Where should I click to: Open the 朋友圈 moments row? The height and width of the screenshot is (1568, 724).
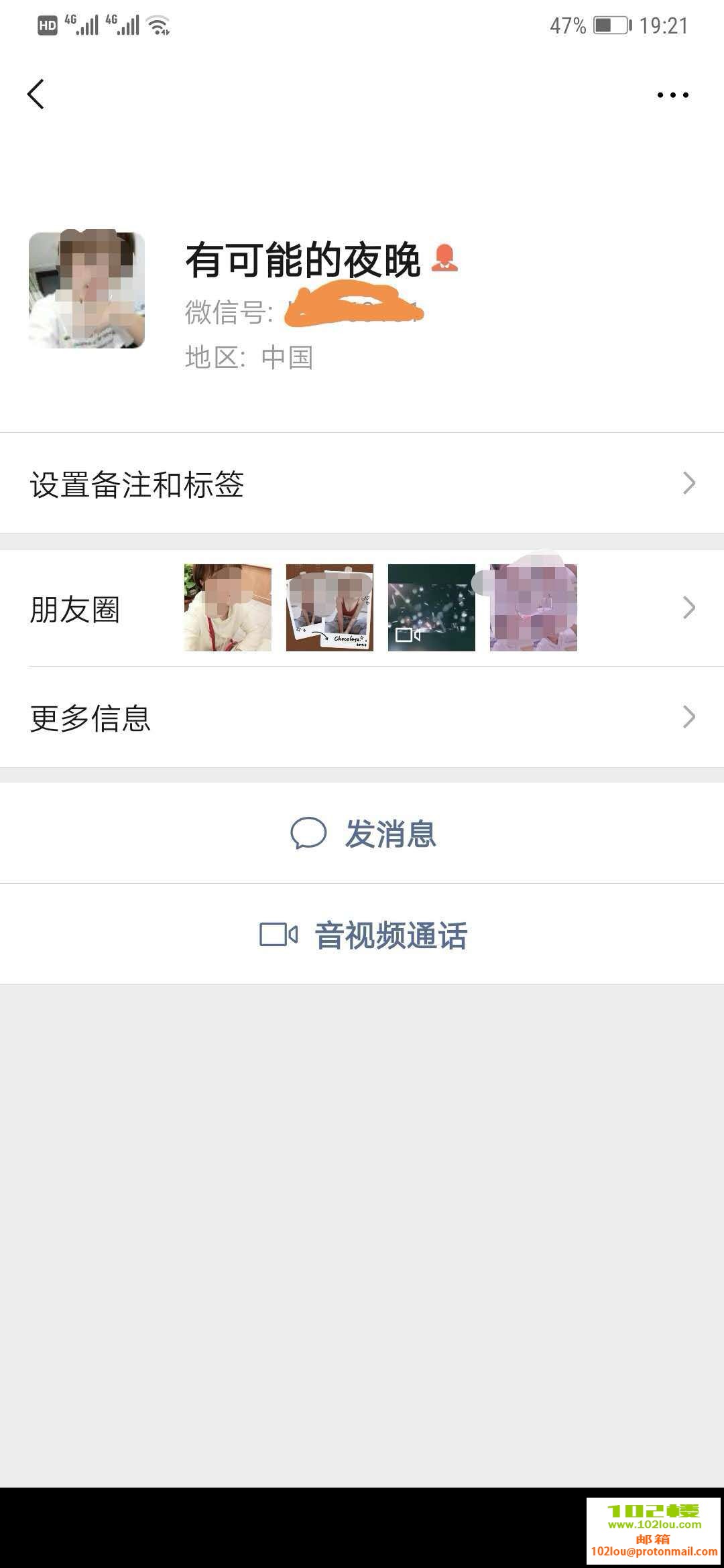pyautogui.click(x=362, y=608)
